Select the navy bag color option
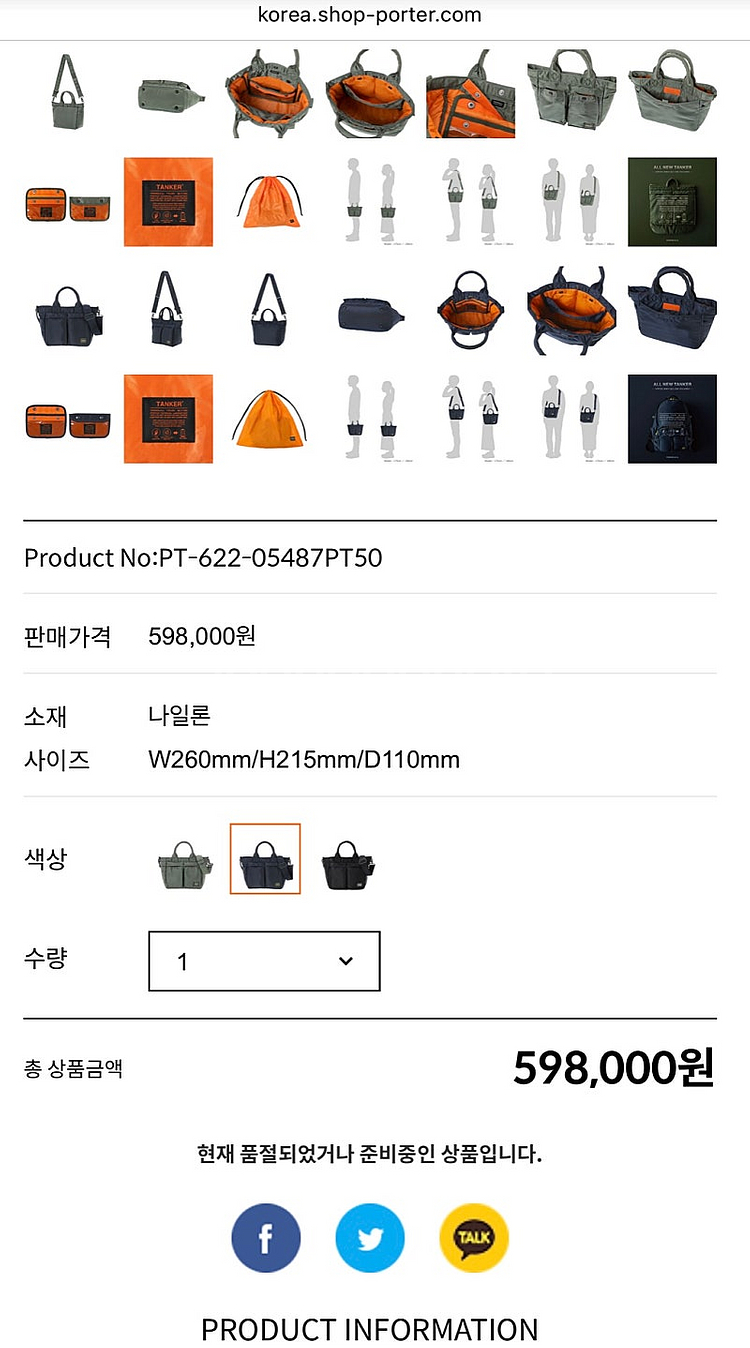 tap(265, 860)
